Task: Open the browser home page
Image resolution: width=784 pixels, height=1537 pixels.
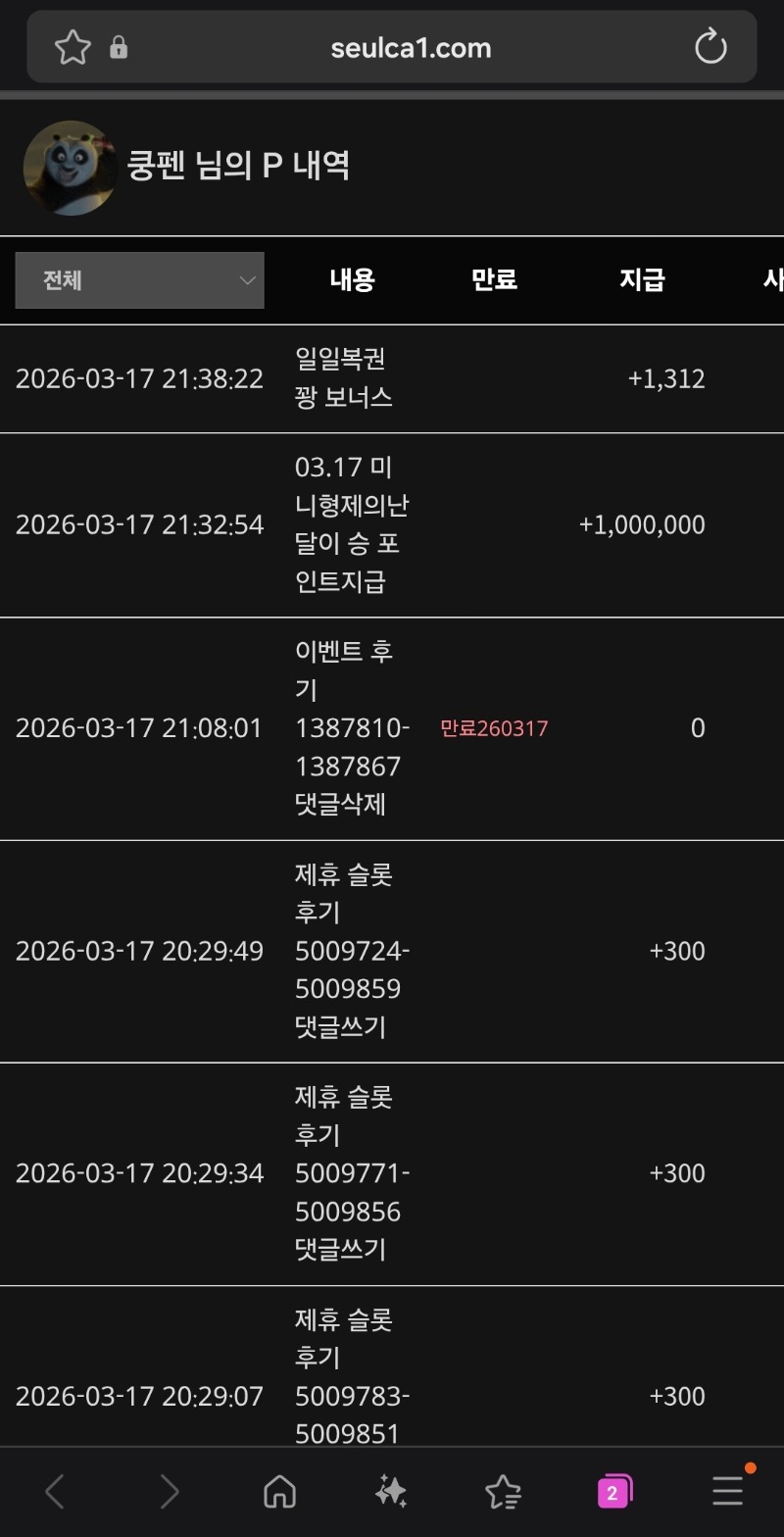Action: (280, 1492)
